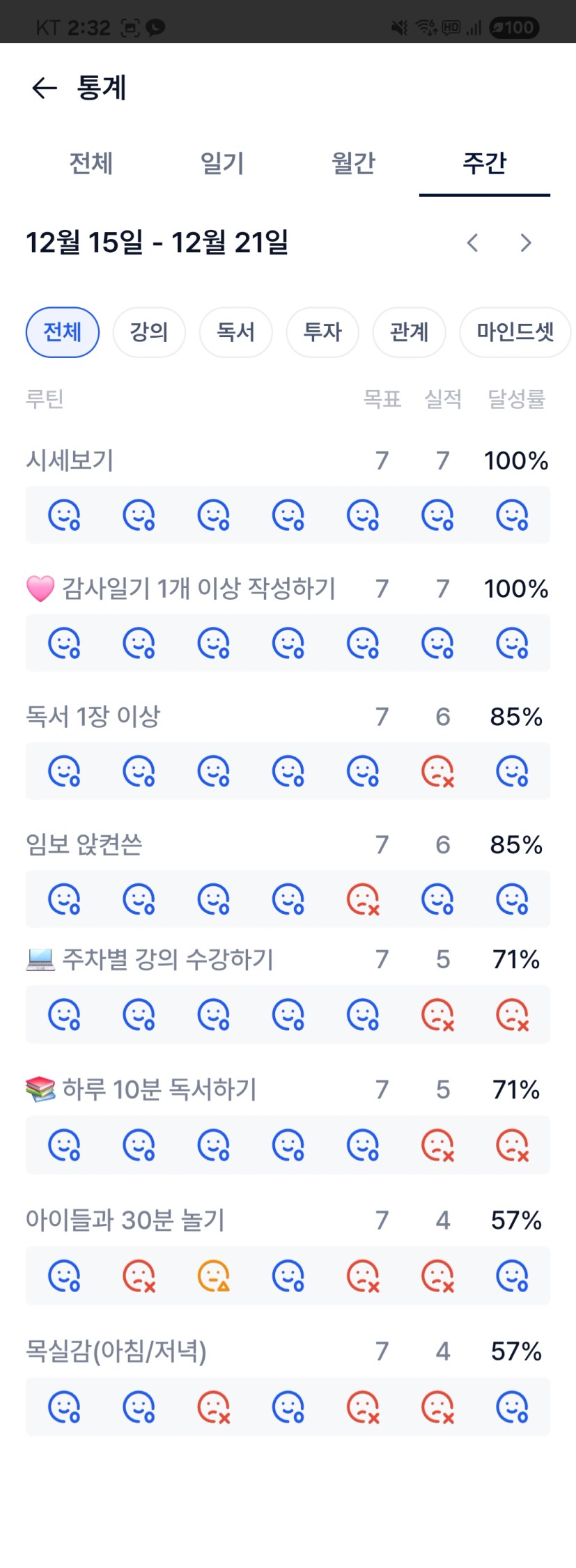Go to the next week
Screen dimensions: 576x1568
point(526,242)
